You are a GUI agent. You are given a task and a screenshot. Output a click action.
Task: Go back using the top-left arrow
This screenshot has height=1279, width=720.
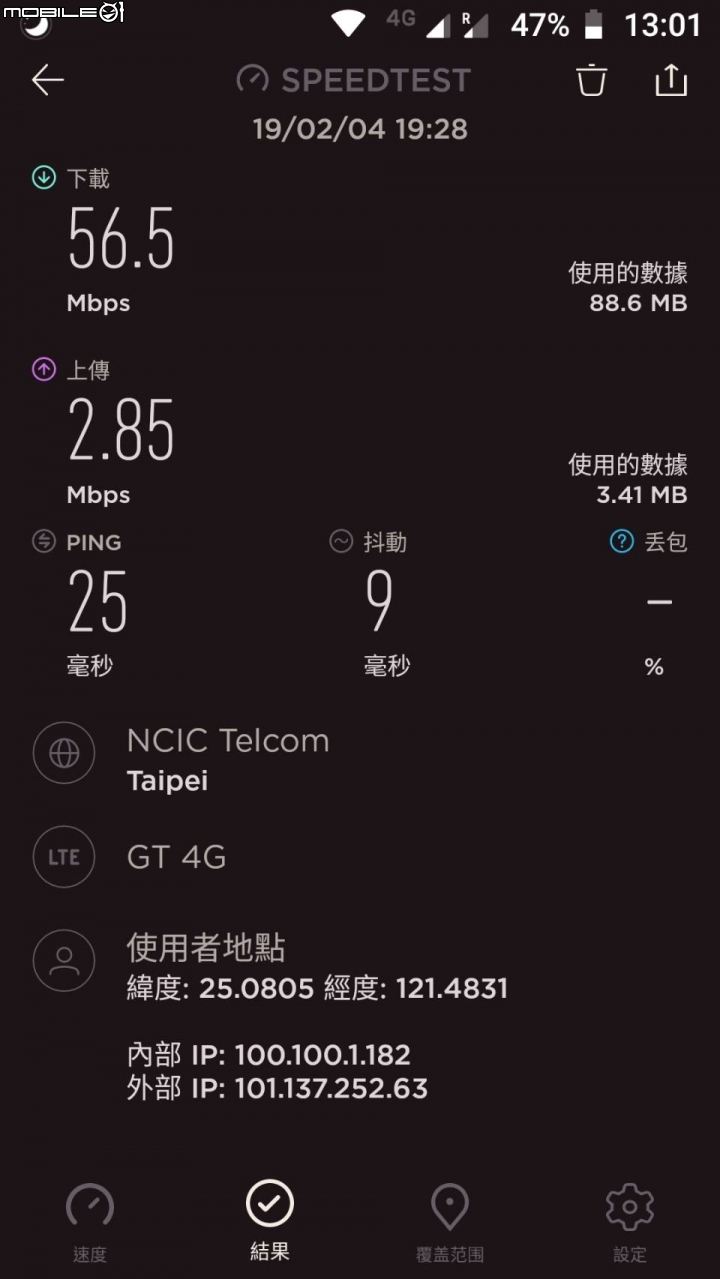click(48, 80)
